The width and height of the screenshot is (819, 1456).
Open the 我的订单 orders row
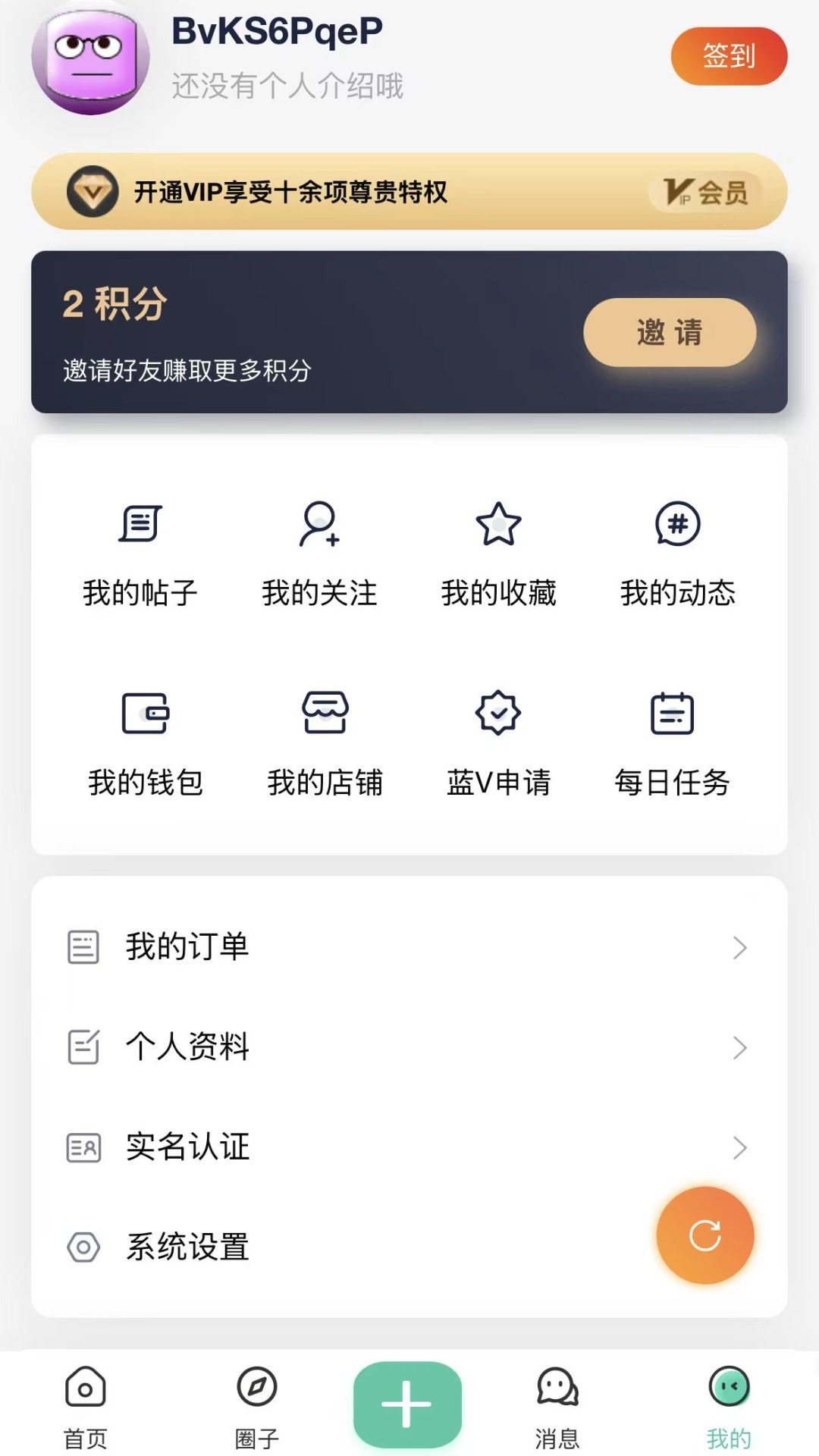coord(409,947)
